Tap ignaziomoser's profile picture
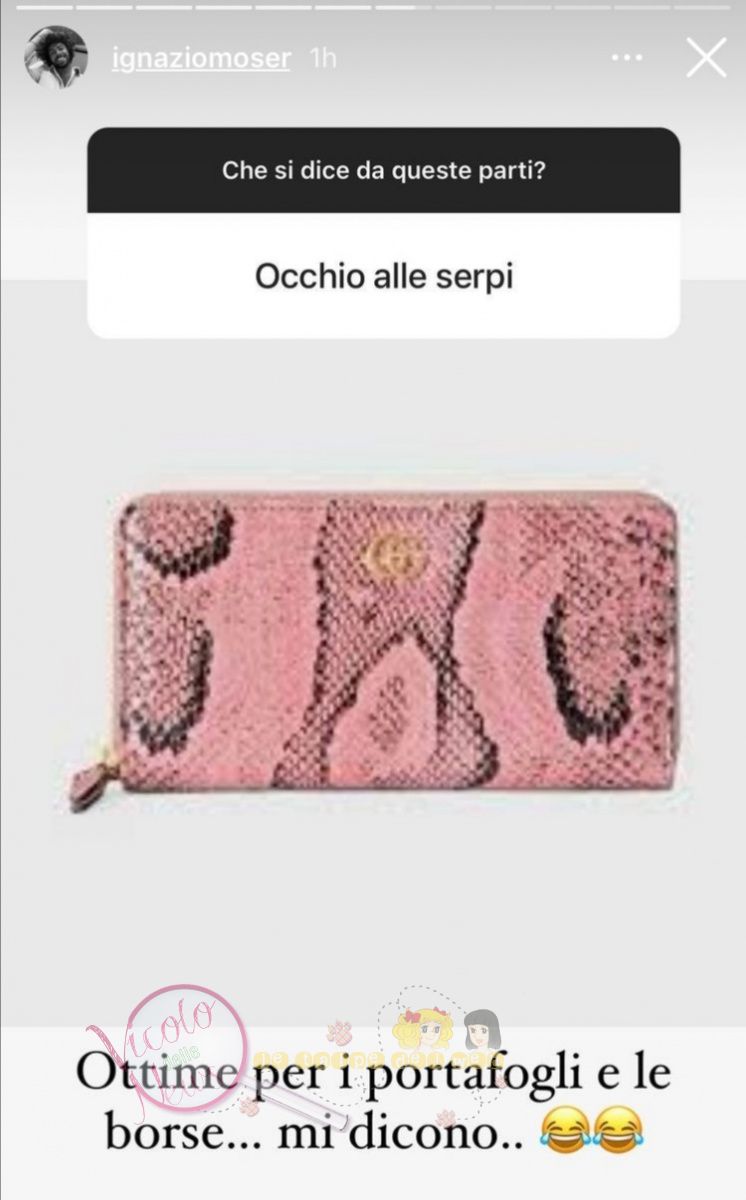The image size is (746, 1200). [x=55, y=57]
